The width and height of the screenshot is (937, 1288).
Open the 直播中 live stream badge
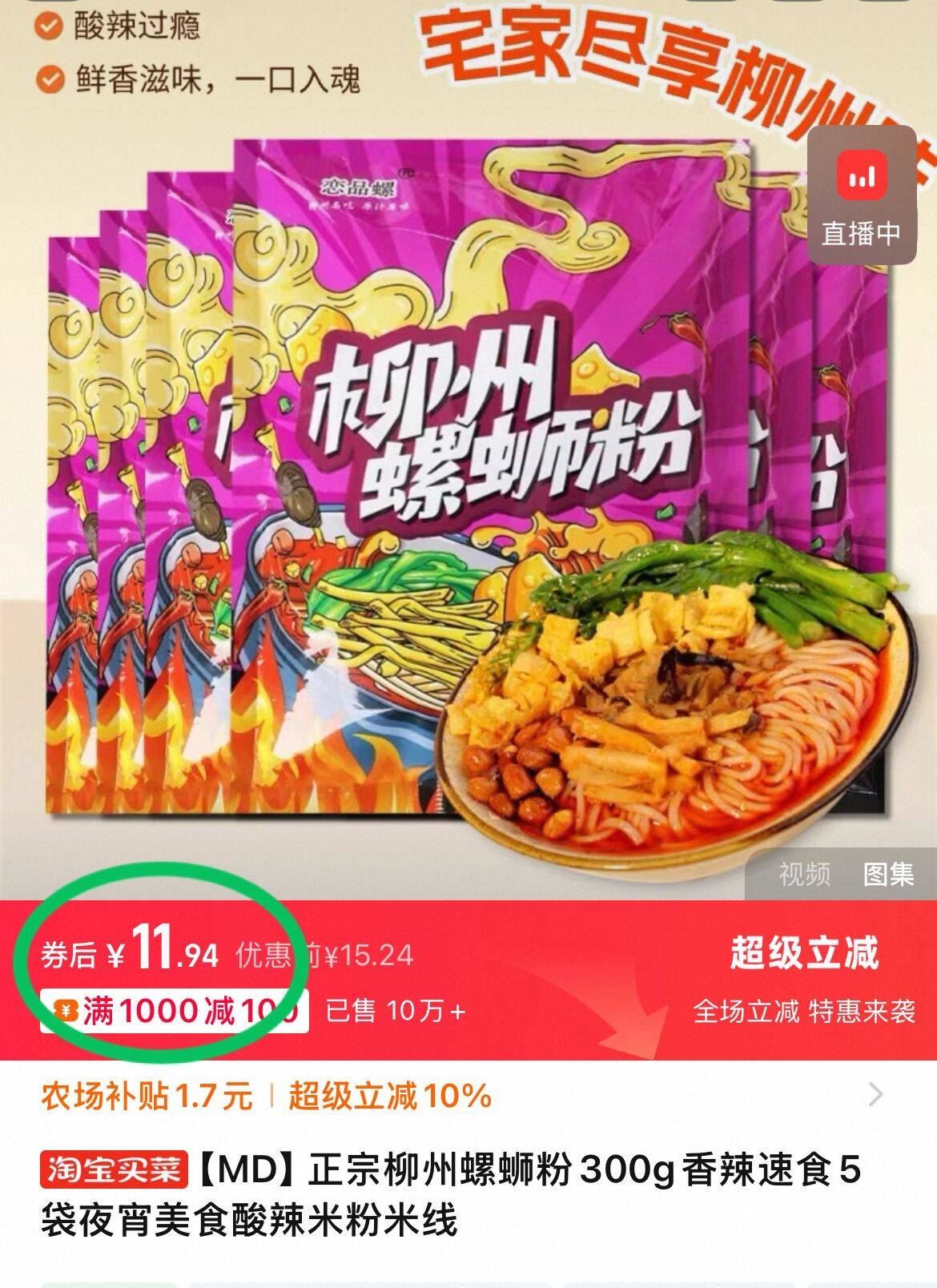(x=861, y=194)
